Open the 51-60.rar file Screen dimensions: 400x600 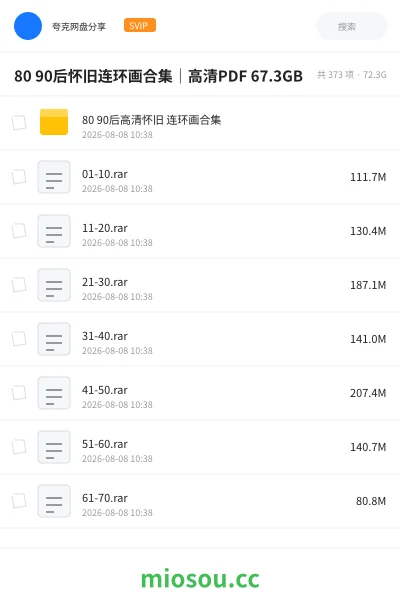(x=200, y=447)
